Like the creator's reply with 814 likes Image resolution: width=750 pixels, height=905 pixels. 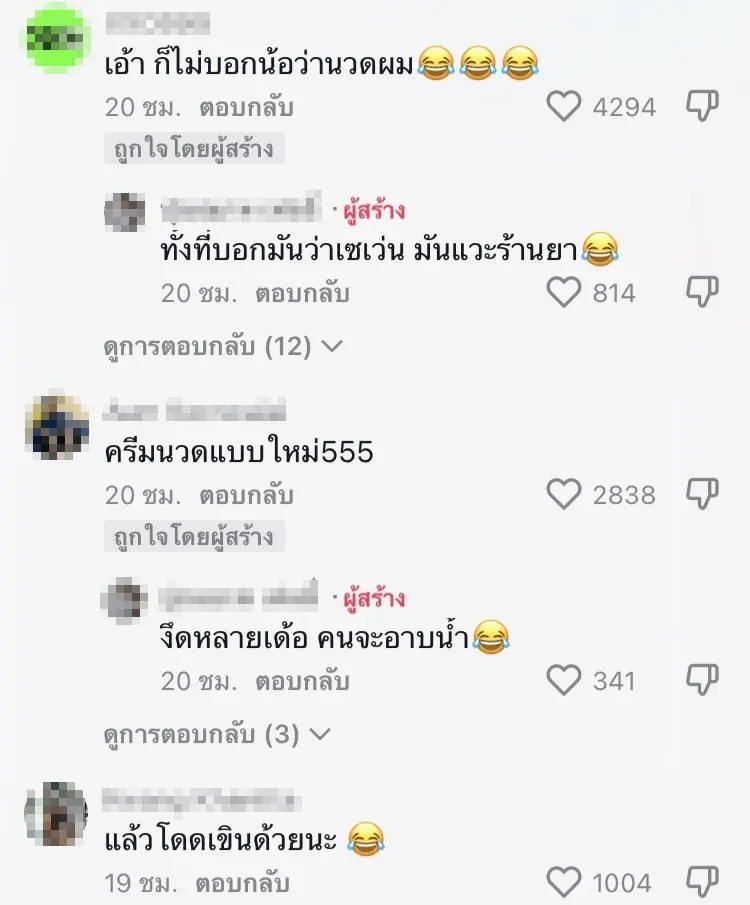point(565,292)
